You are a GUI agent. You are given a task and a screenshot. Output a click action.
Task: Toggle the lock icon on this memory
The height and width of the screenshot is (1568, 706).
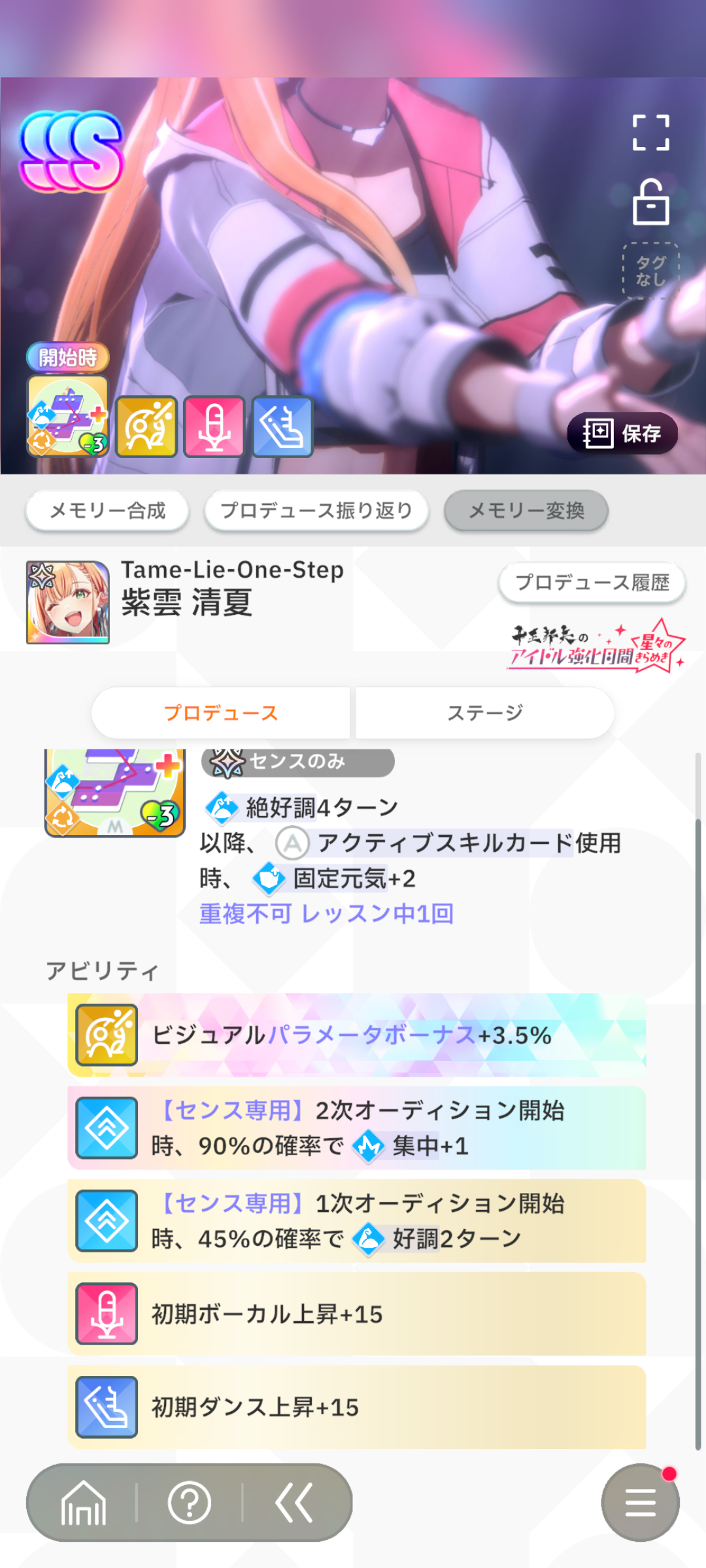[650, 202]
